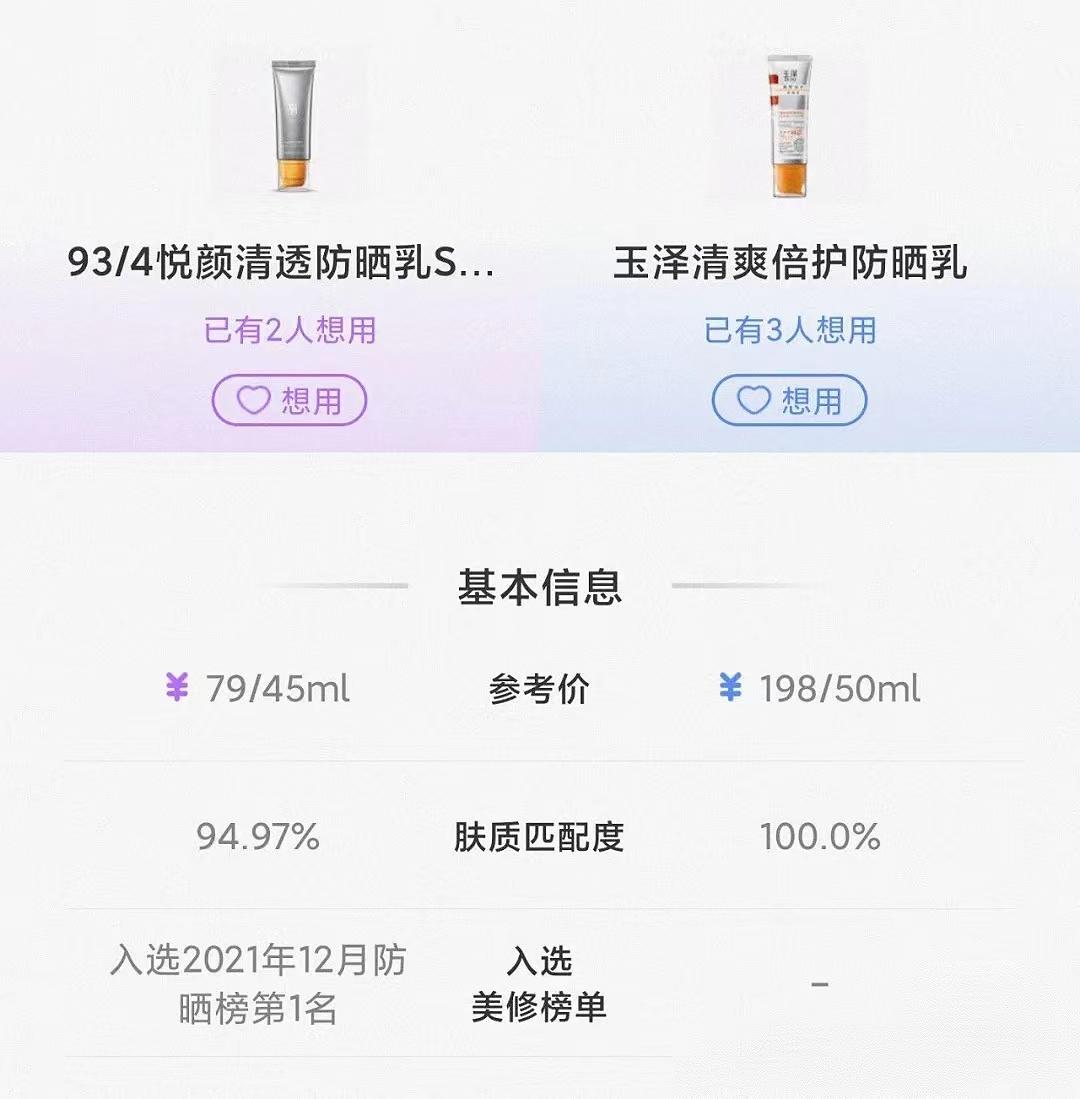Click the 参考价 row label
Viewport: 1080px width, 1099px height.
pyautogui.click(x=540, y=688)
